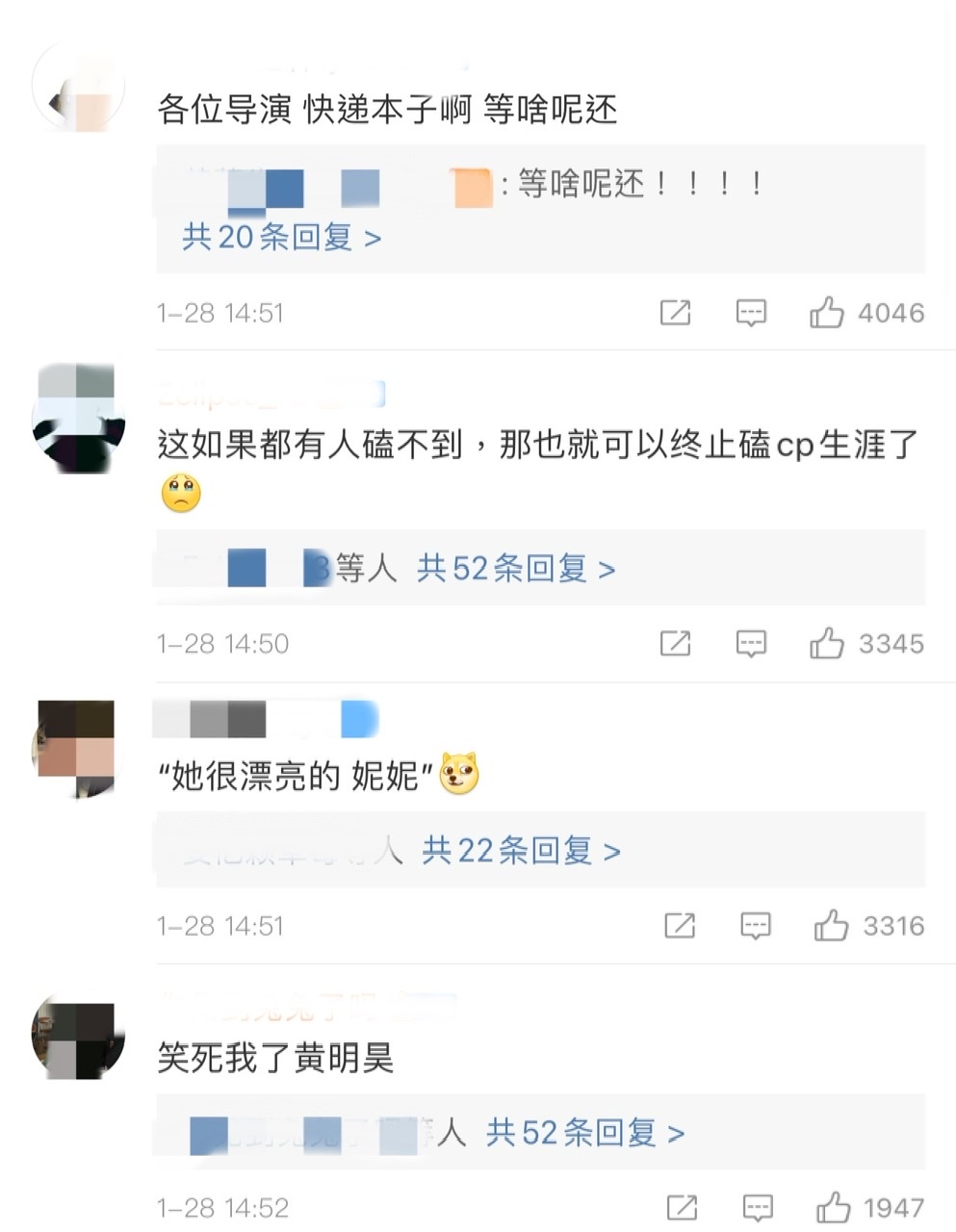Like the comment "她很漂亮的 妮妮"
The image size is (956, 1232).
[x=832, y=926]
